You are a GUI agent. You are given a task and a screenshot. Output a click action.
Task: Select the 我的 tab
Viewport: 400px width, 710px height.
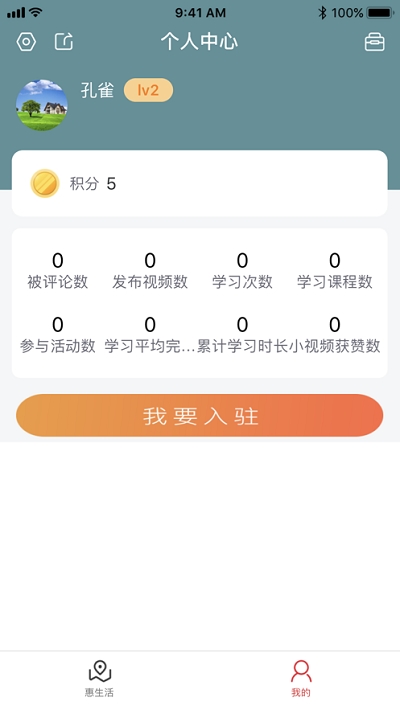click(x=301, y=678)
